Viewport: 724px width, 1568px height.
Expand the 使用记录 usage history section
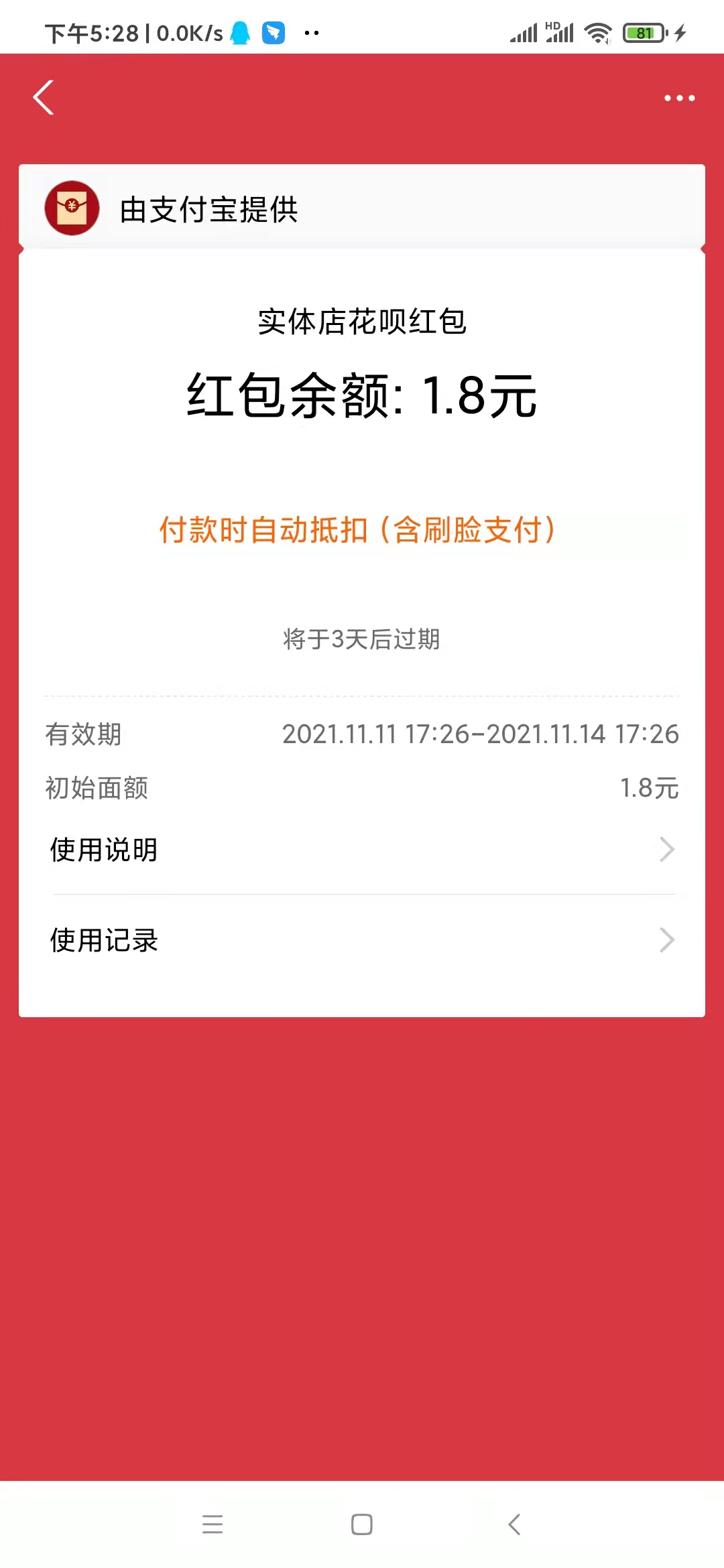[362, 940]
